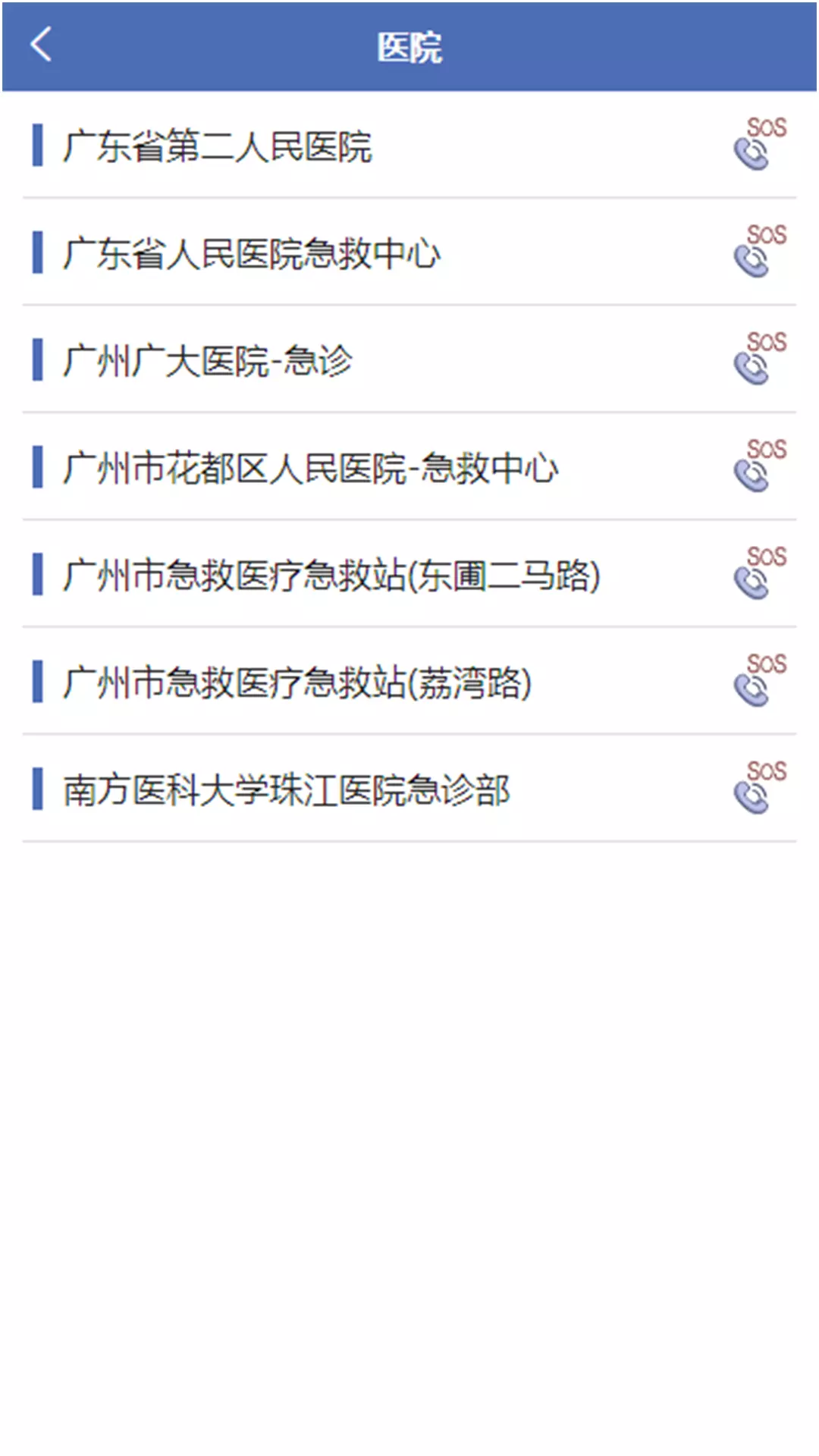Dial SOS for 南方医科大学珠江医院急诊部
The image size is (819, 1456).
tap(760, 787)
